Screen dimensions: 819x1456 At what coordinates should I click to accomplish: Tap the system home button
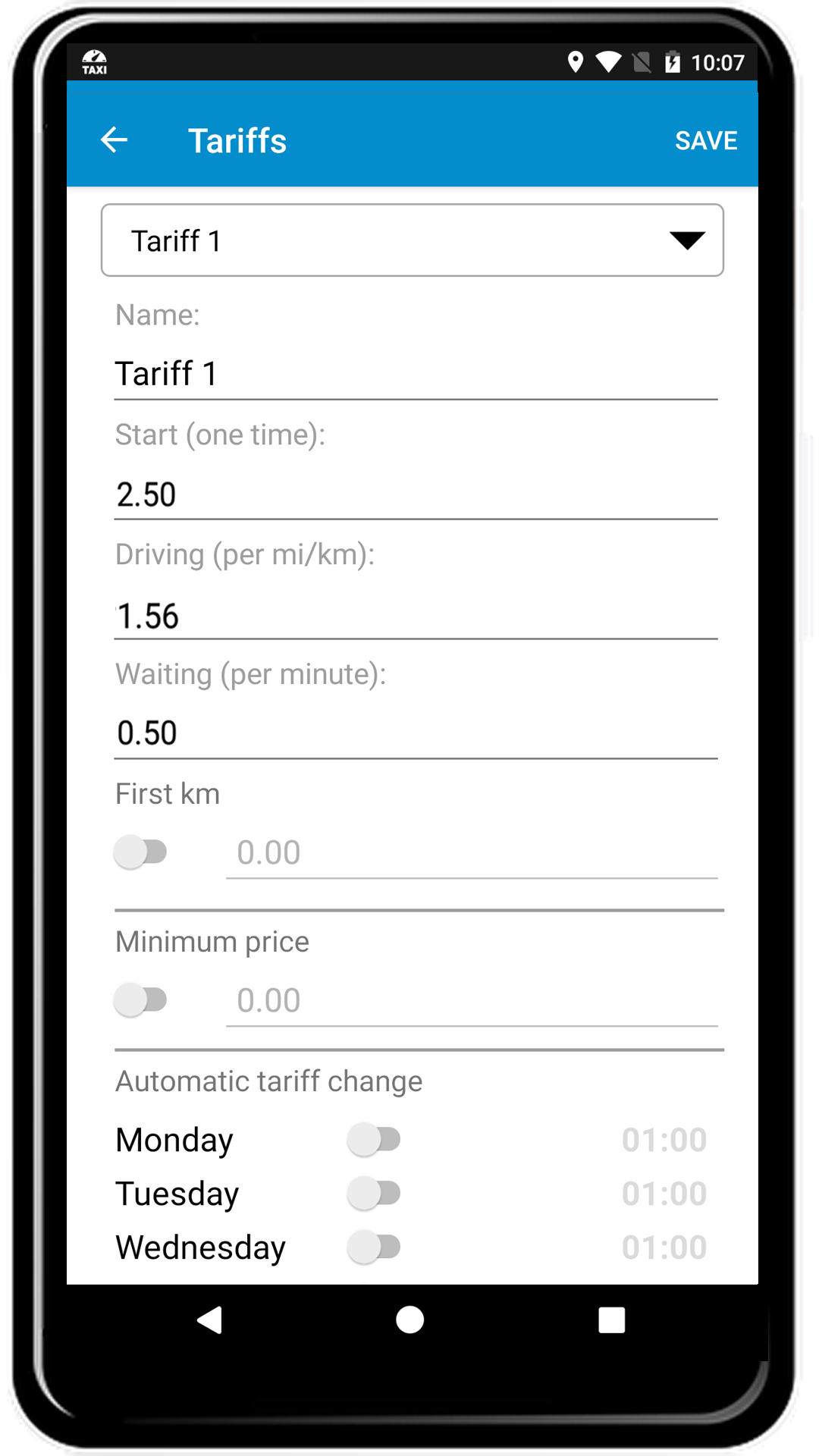coord(410,1320)
